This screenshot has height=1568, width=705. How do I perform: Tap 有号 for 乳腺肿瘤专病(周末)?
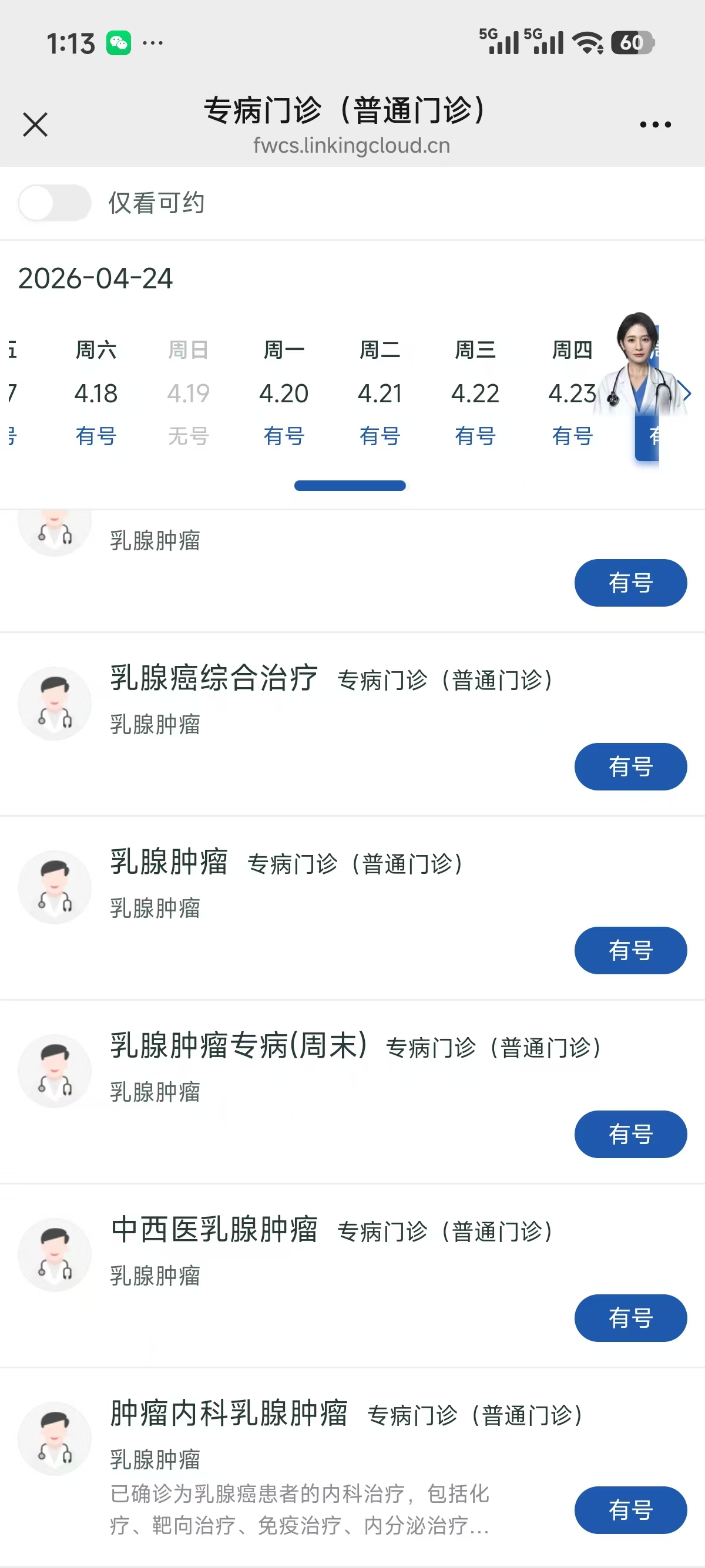point(630,1134)
